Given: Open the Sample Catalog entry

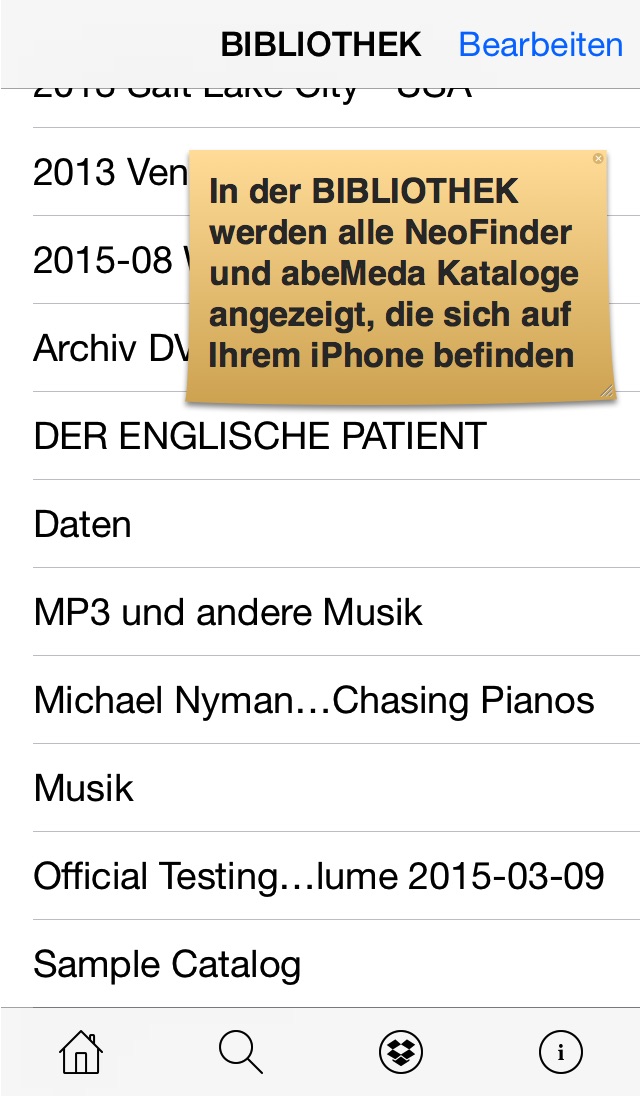Looking at the screenshot, I should [x=320, y=965].
